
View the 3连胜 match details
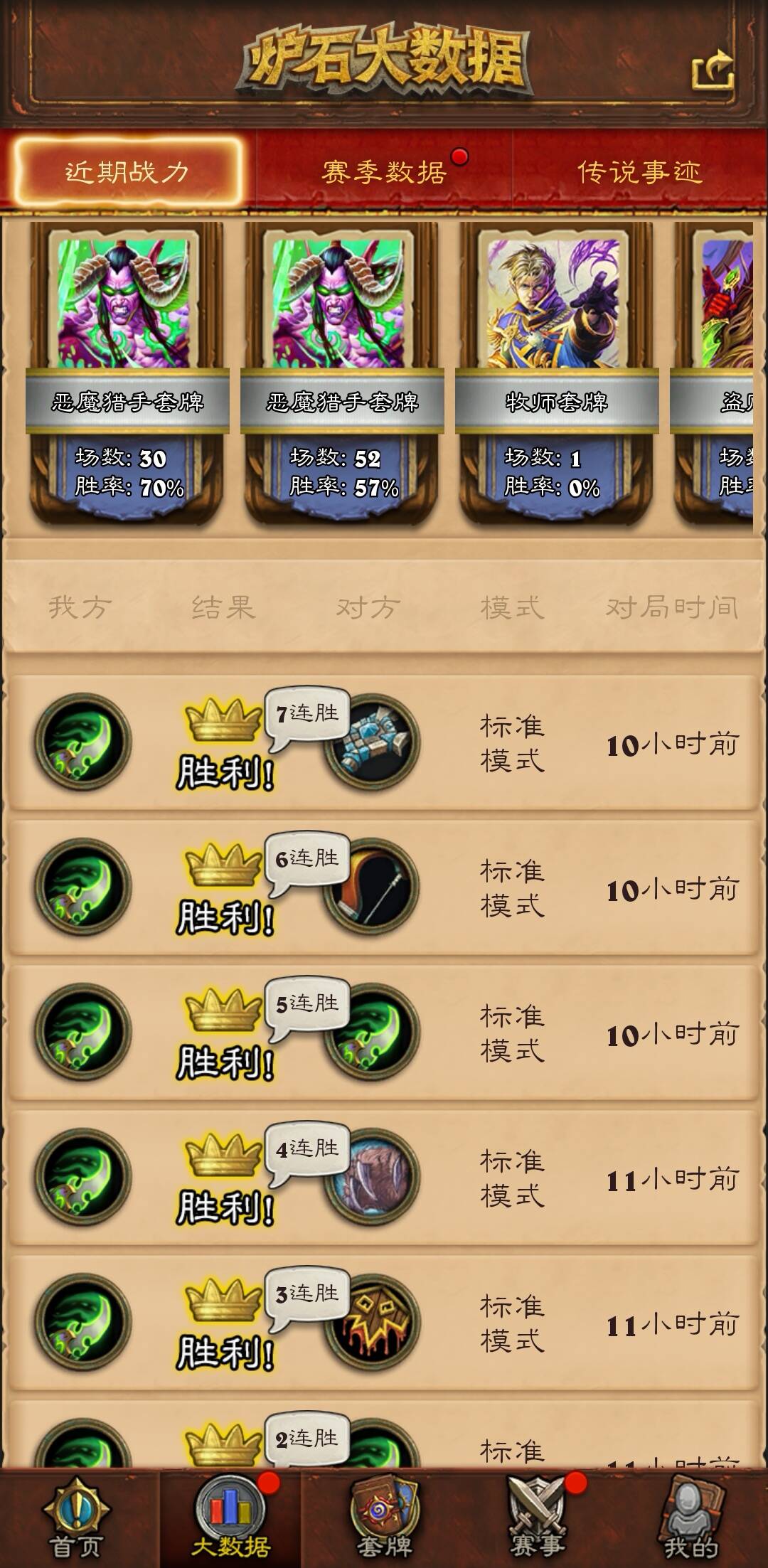coord(384,1323)
